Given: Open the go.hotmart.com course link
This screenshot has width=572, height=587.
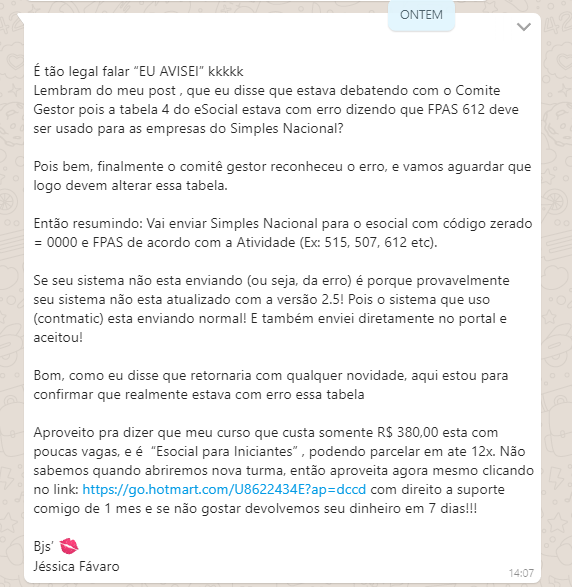Looking at the screenshot, I should click(224, 489).
